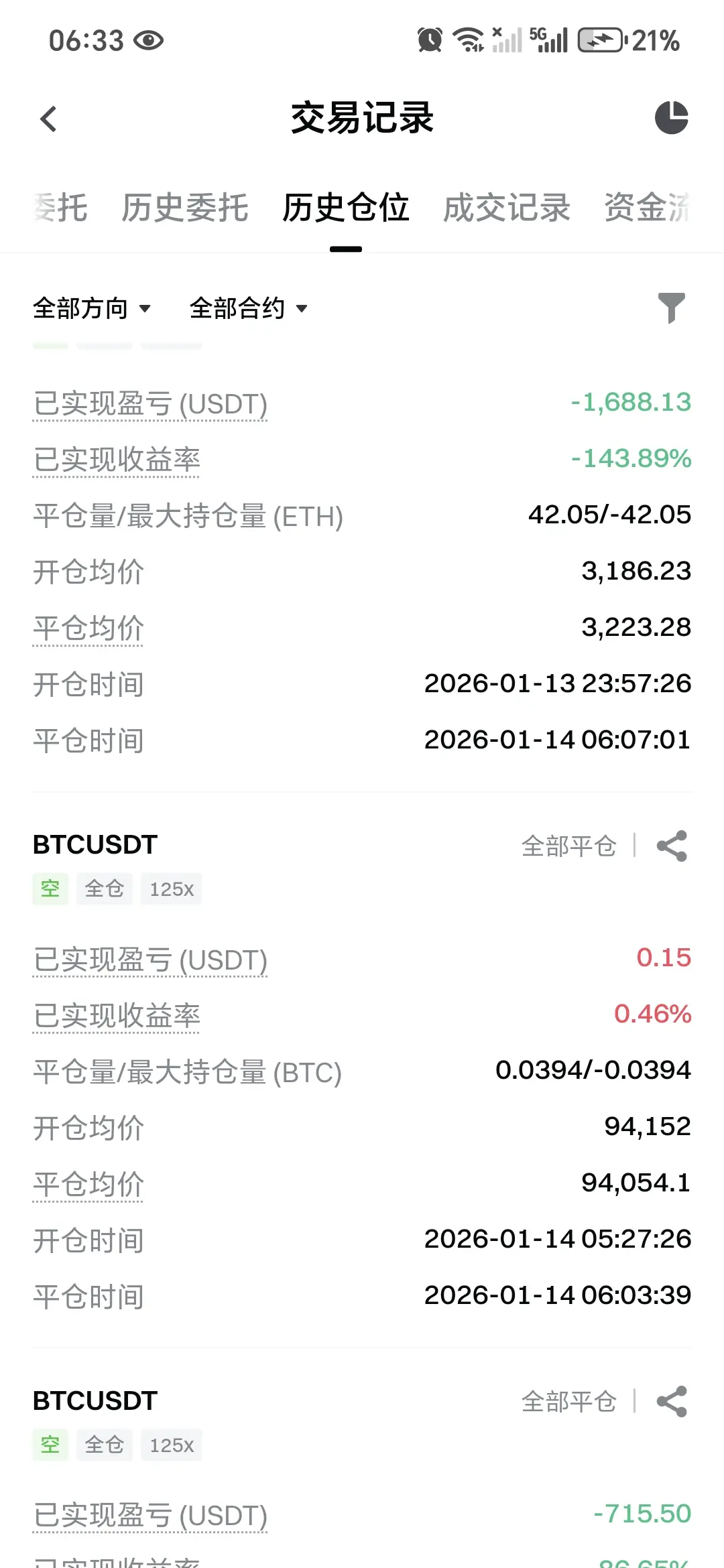Tap 已实现盈亏 (USDT) label beside -1,688.13
The height and width of the screenshot is (1568, 724).
[150, 404]
